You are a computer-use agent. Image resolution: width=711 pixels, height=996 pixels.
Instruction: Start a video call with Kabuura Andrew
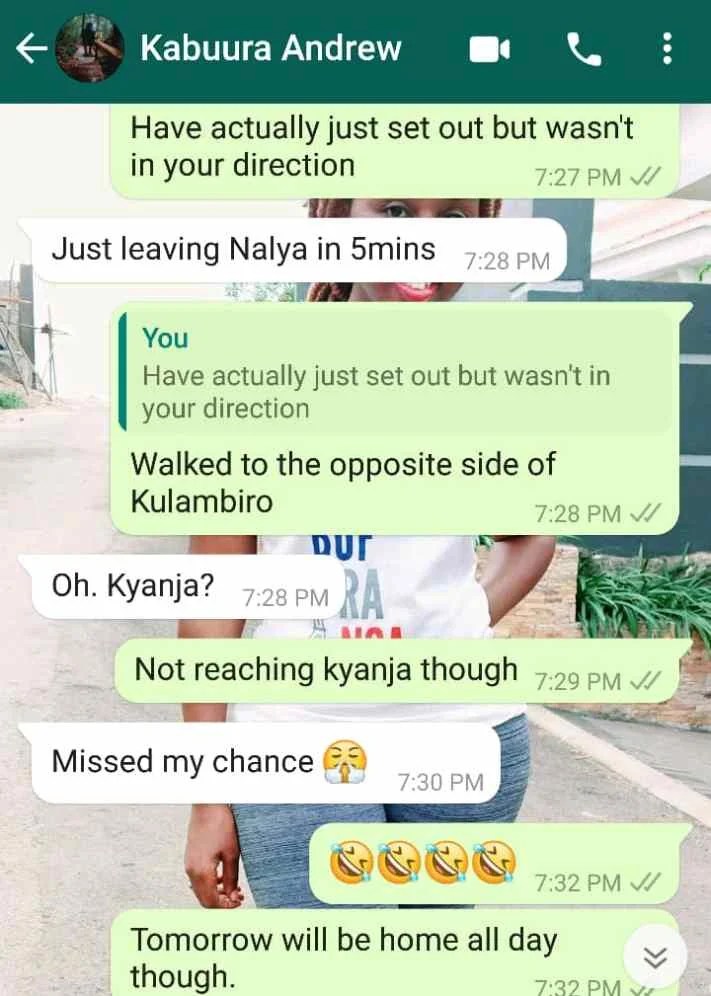490,49
